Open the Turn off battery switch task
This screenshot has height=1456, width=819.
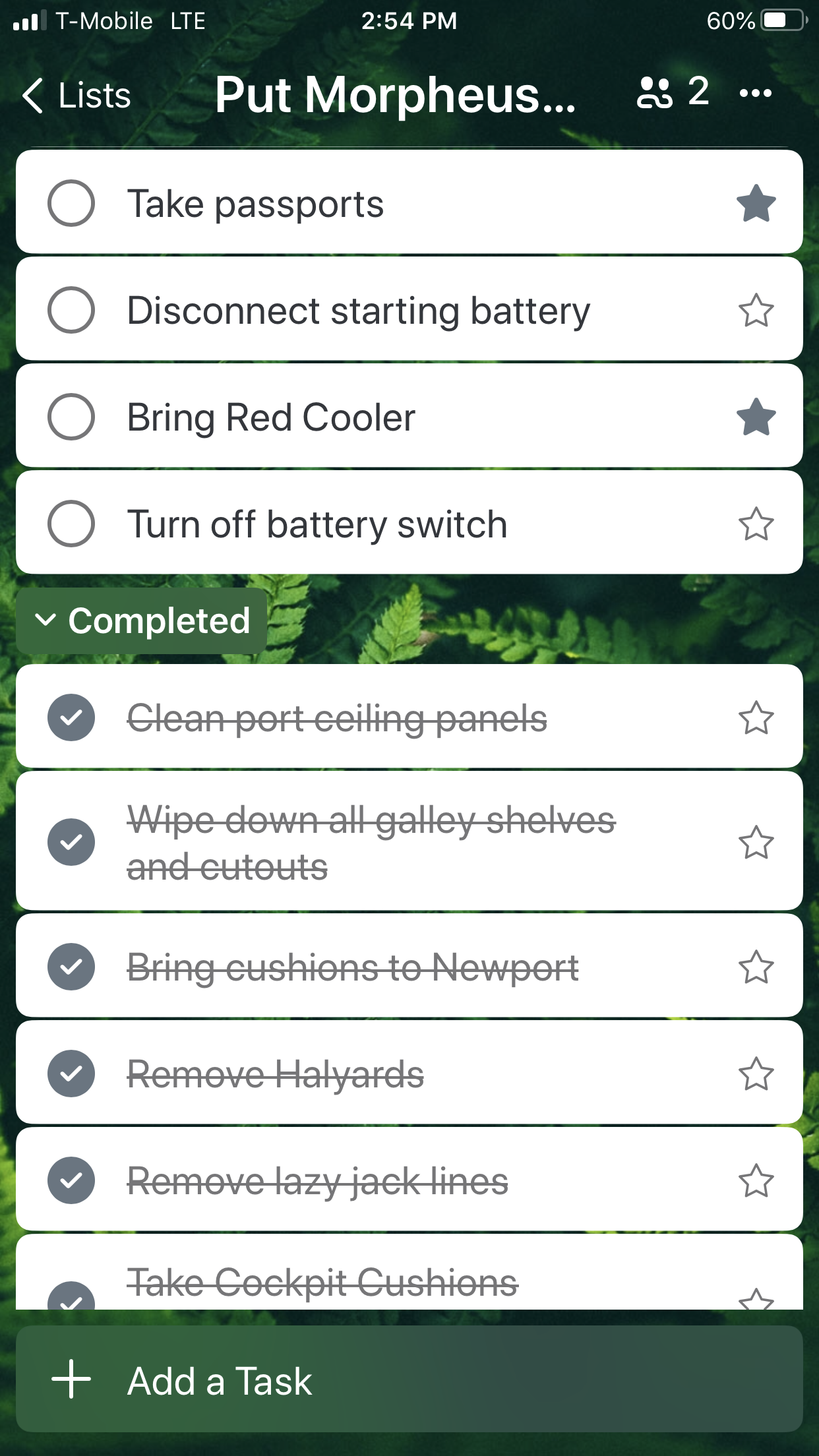coord(317,524)
